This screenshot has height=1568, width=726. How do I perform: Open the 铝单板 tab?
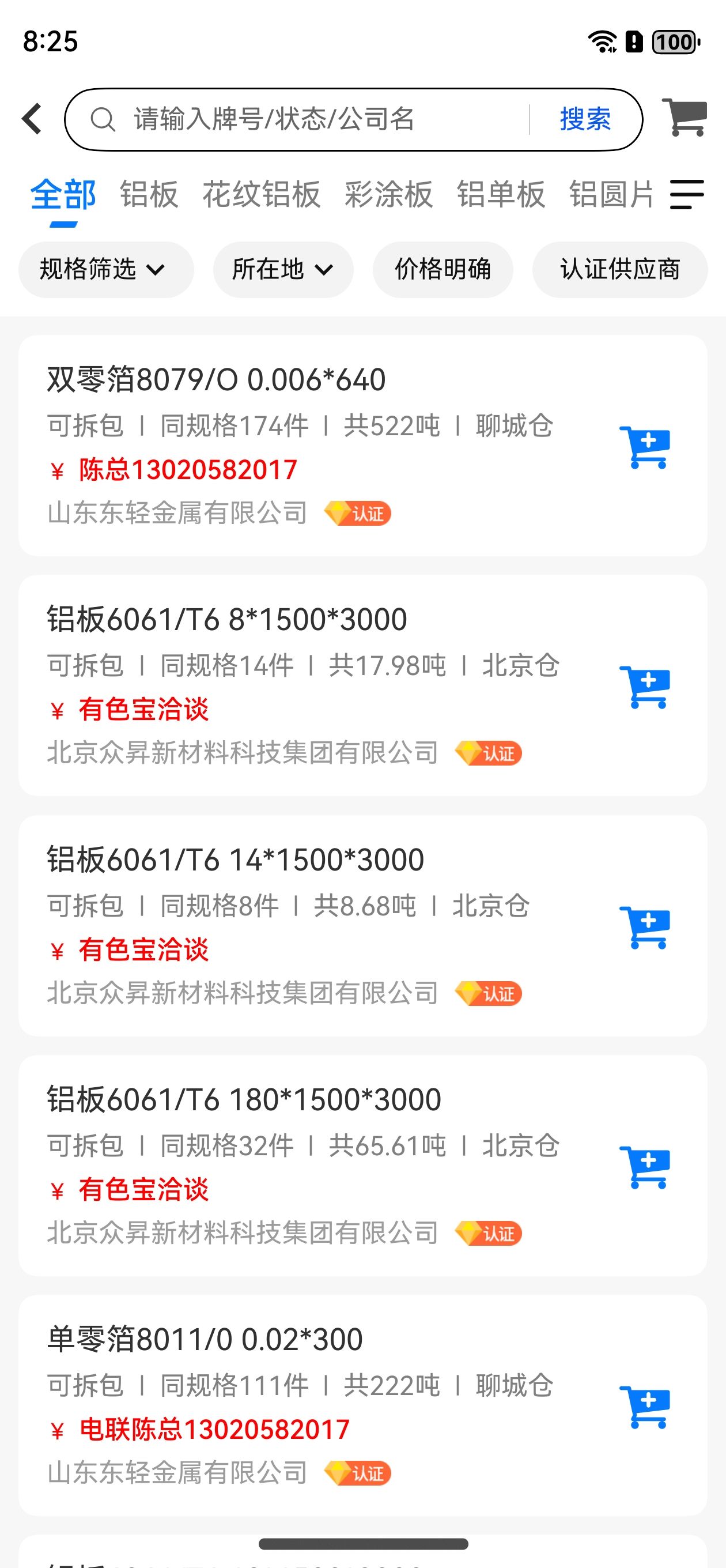click(x=501, y=195)
